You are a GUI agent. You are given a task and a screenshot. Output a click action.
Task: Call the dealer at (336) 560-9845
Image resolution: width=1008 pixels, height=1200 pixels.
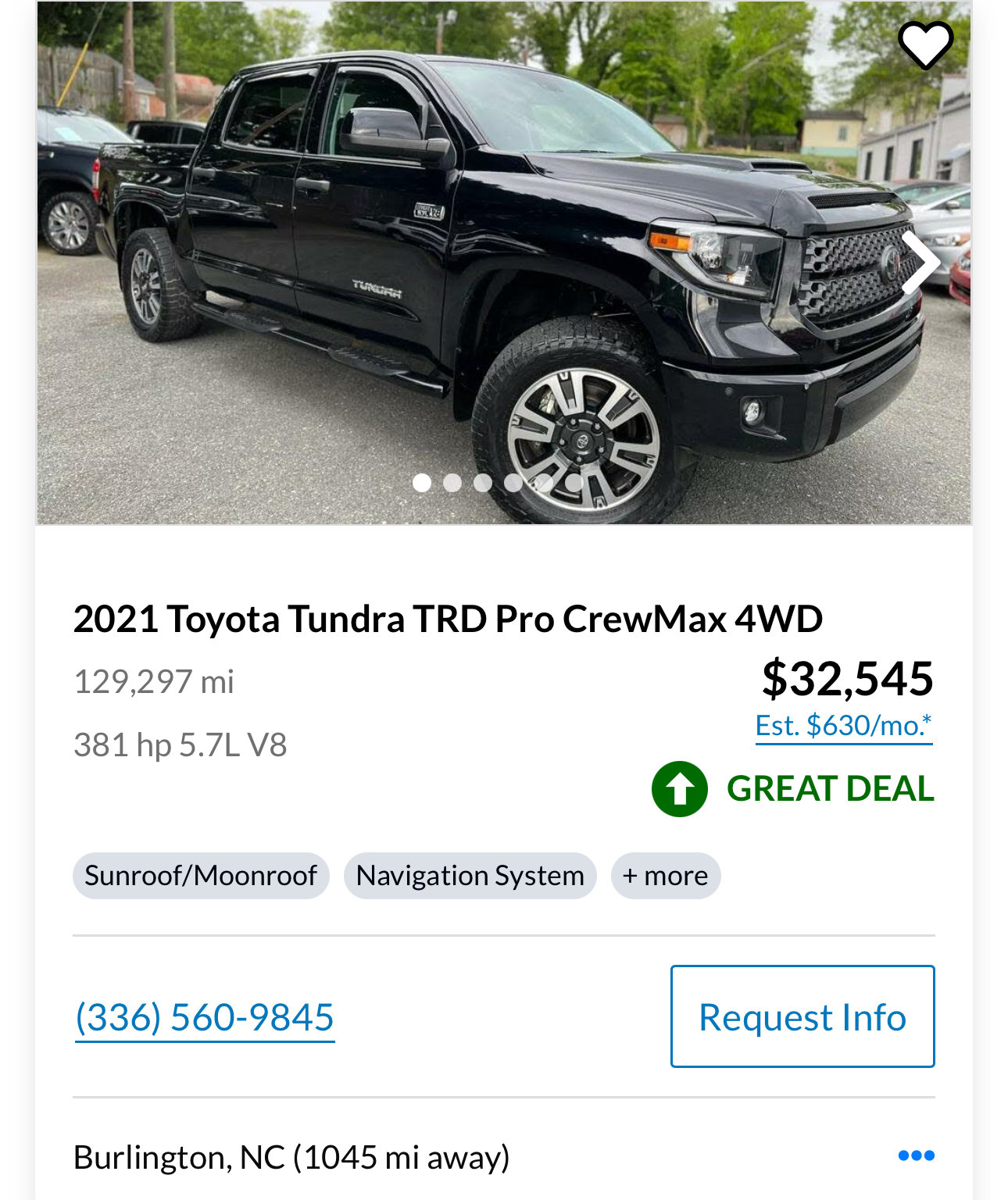(205, 1018)
